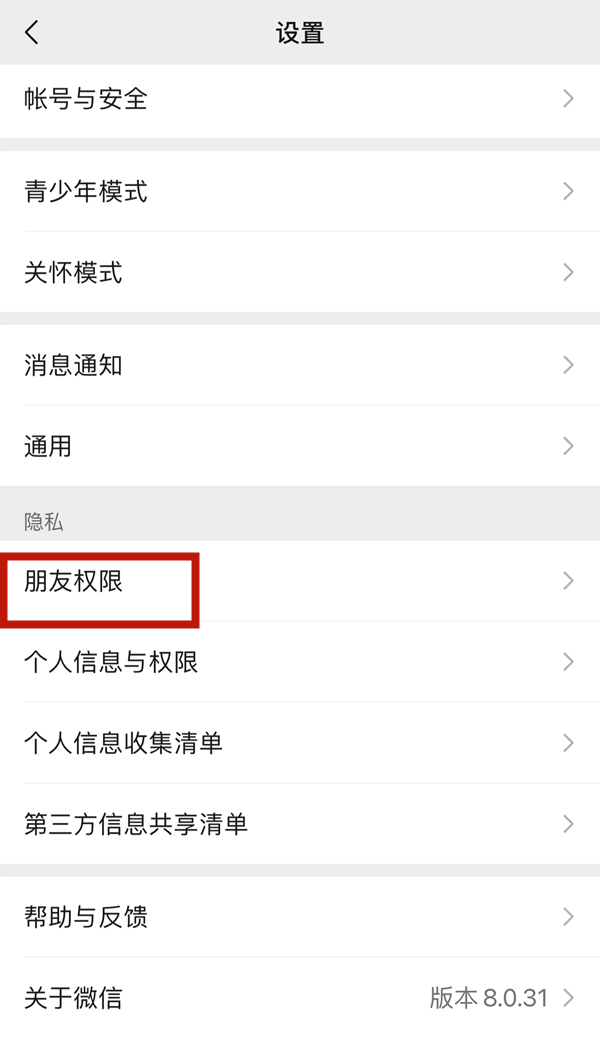
Task: Go back from the 设置 page
Action: click(32, 33)
